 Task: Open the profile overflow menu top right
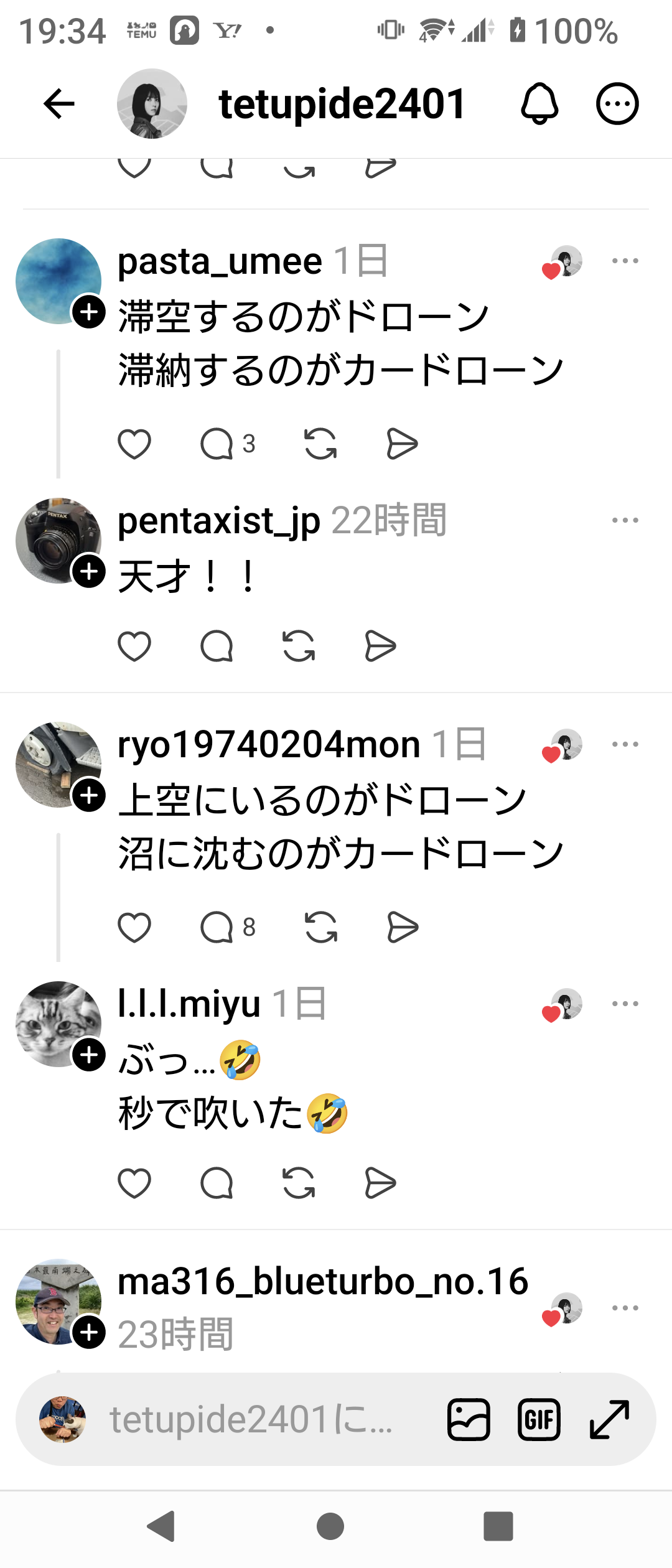(x=617, y=104)
